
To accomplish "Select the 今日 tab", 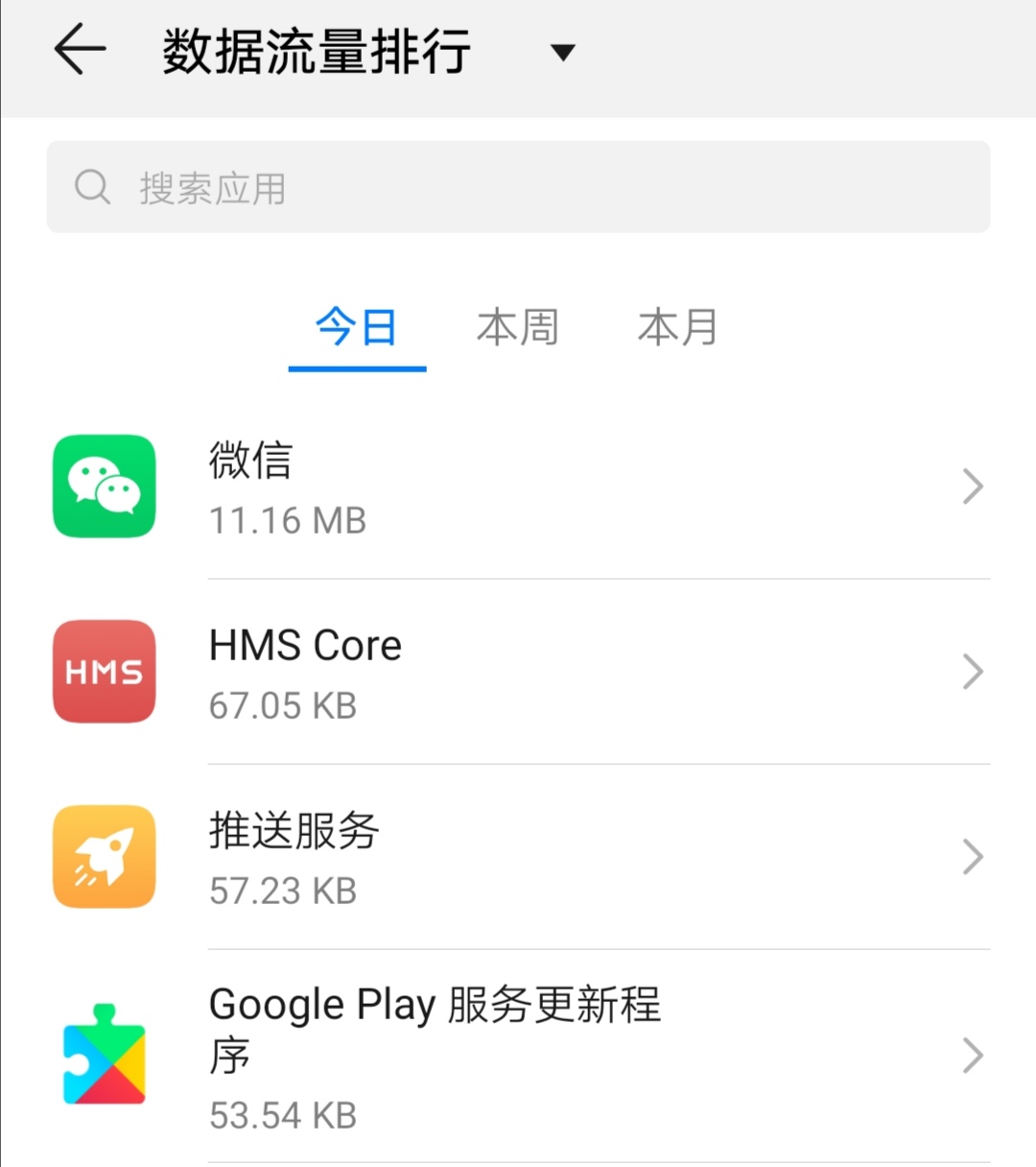I will click(357, 327).
